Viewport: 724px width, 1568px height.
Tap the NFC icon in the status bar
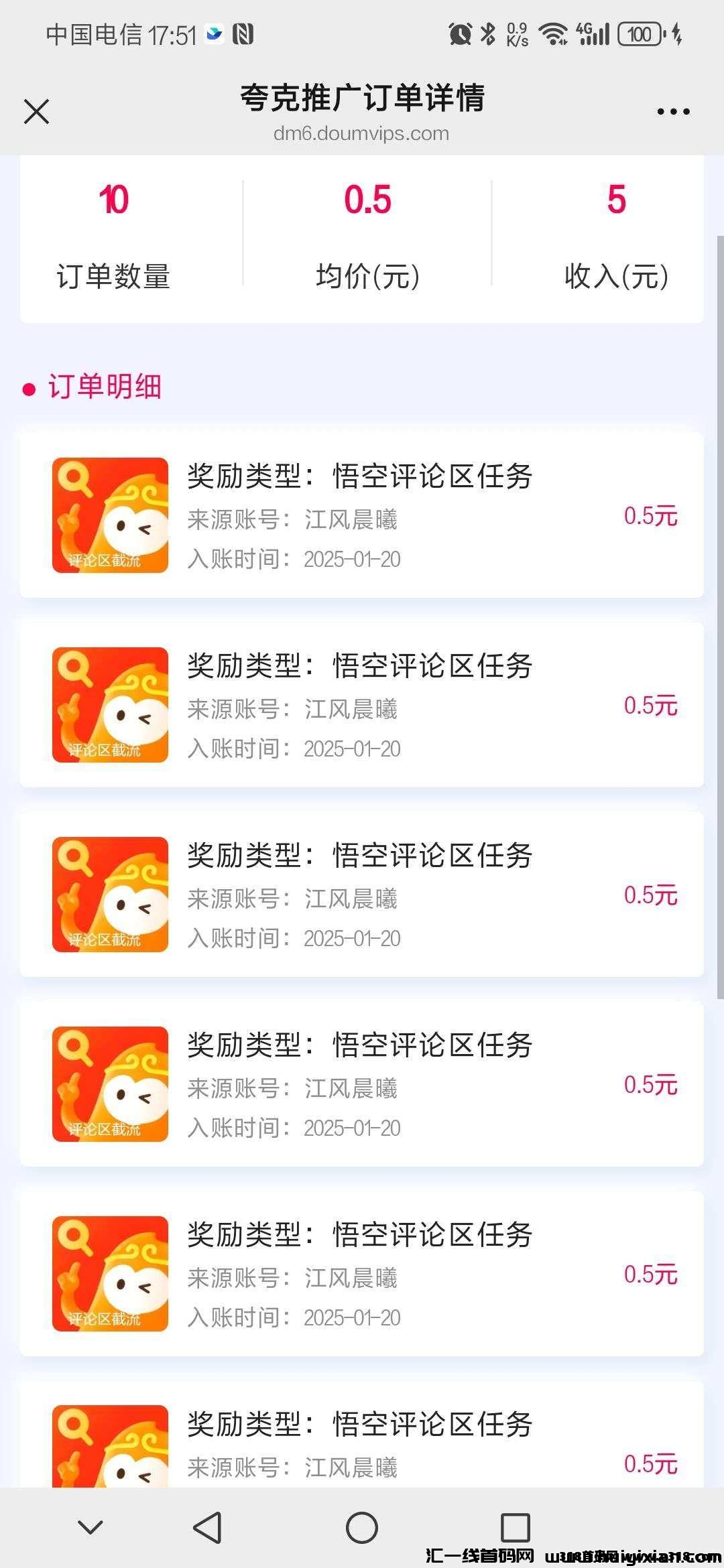tap(244, 34)
